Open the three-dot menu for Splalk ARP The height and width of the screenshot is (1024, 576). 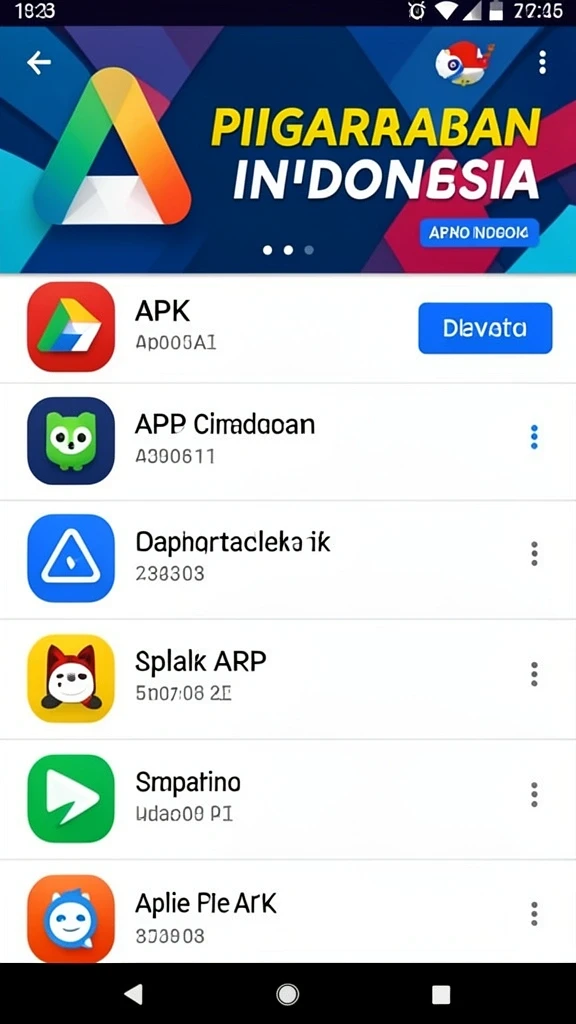[x=534, y=674]
